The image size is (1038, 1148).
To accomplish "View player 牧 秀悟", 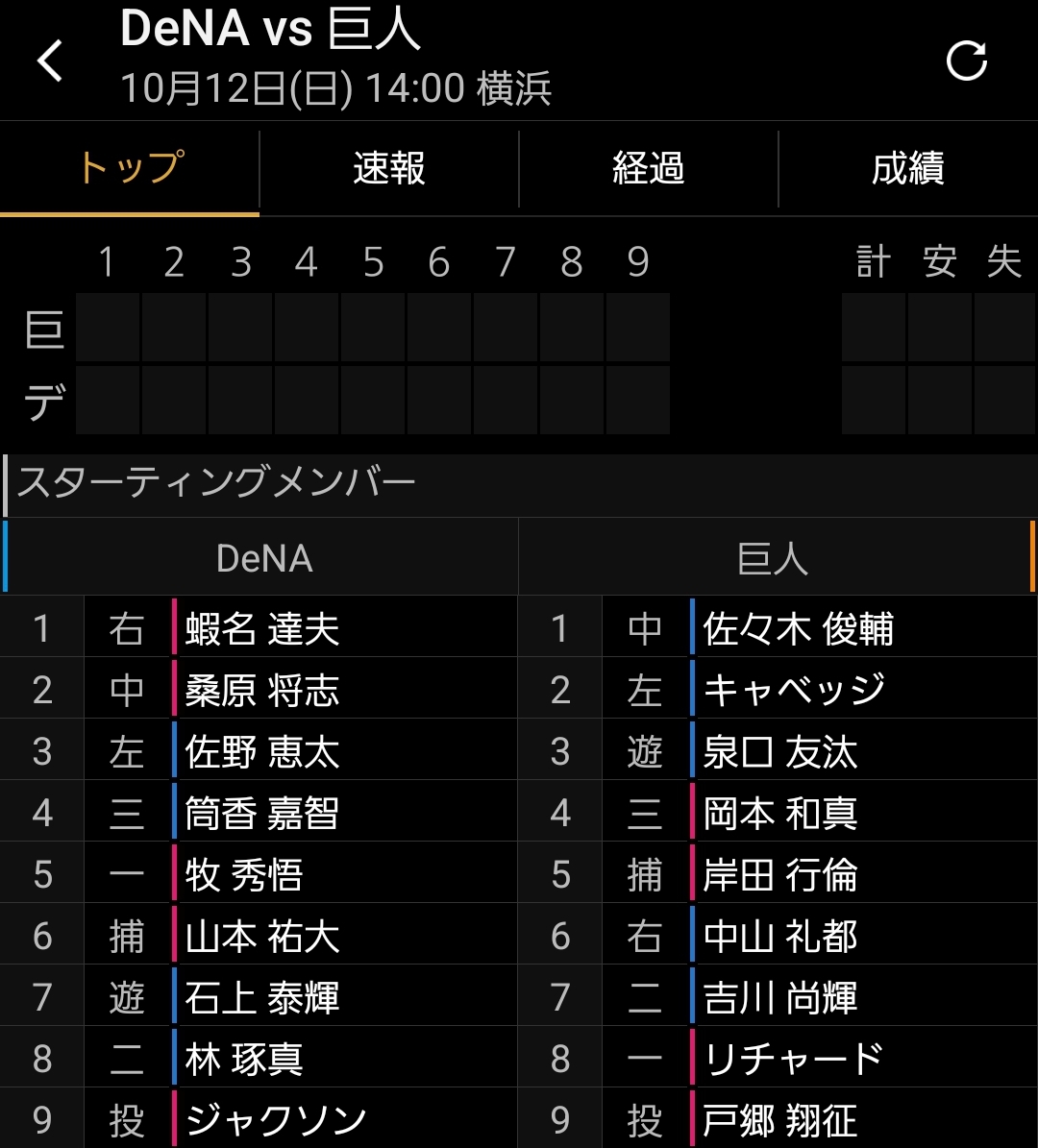I will click(244, 875).
